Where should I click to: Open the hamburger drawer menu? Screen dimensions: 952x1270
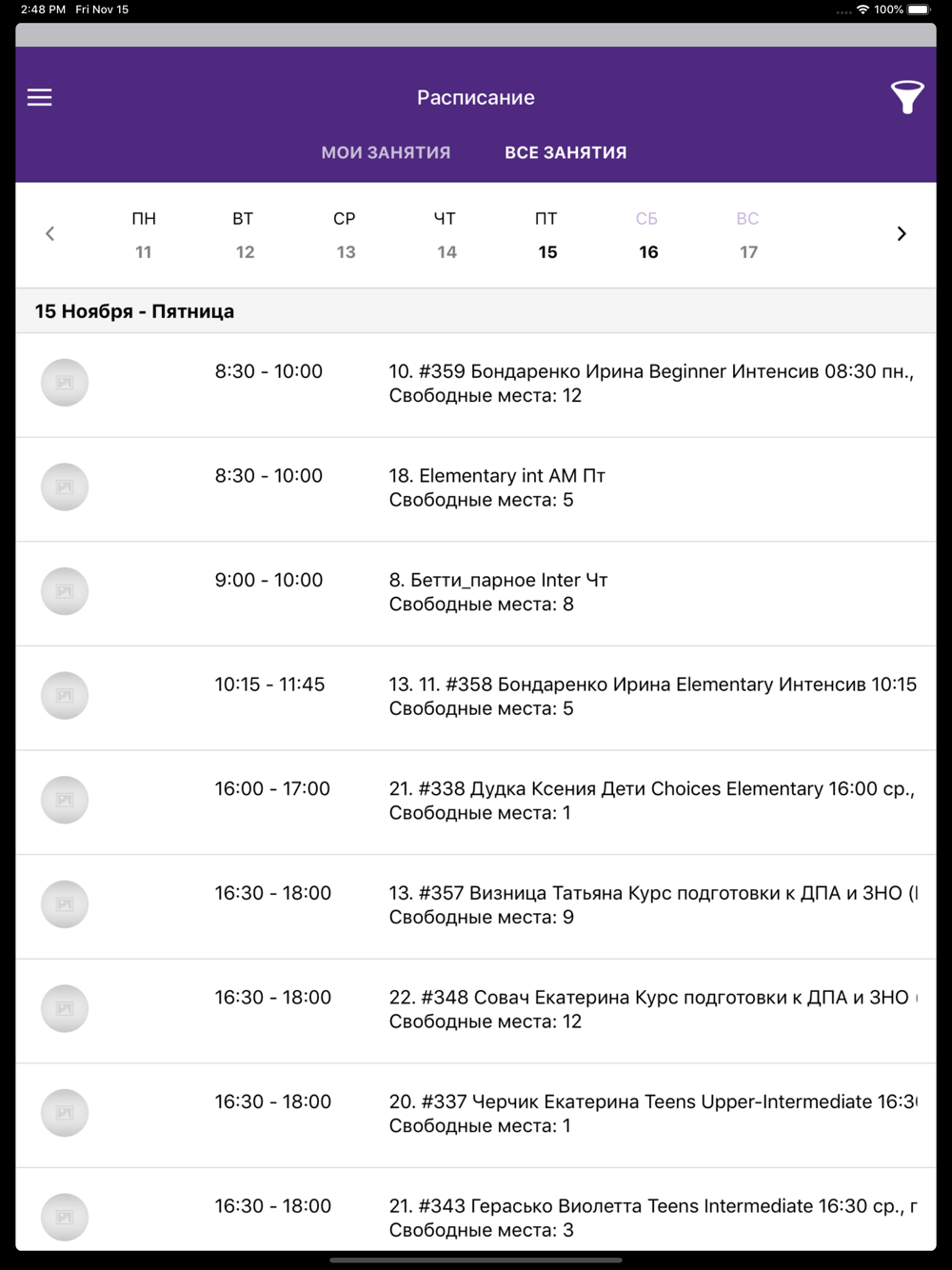40,97
